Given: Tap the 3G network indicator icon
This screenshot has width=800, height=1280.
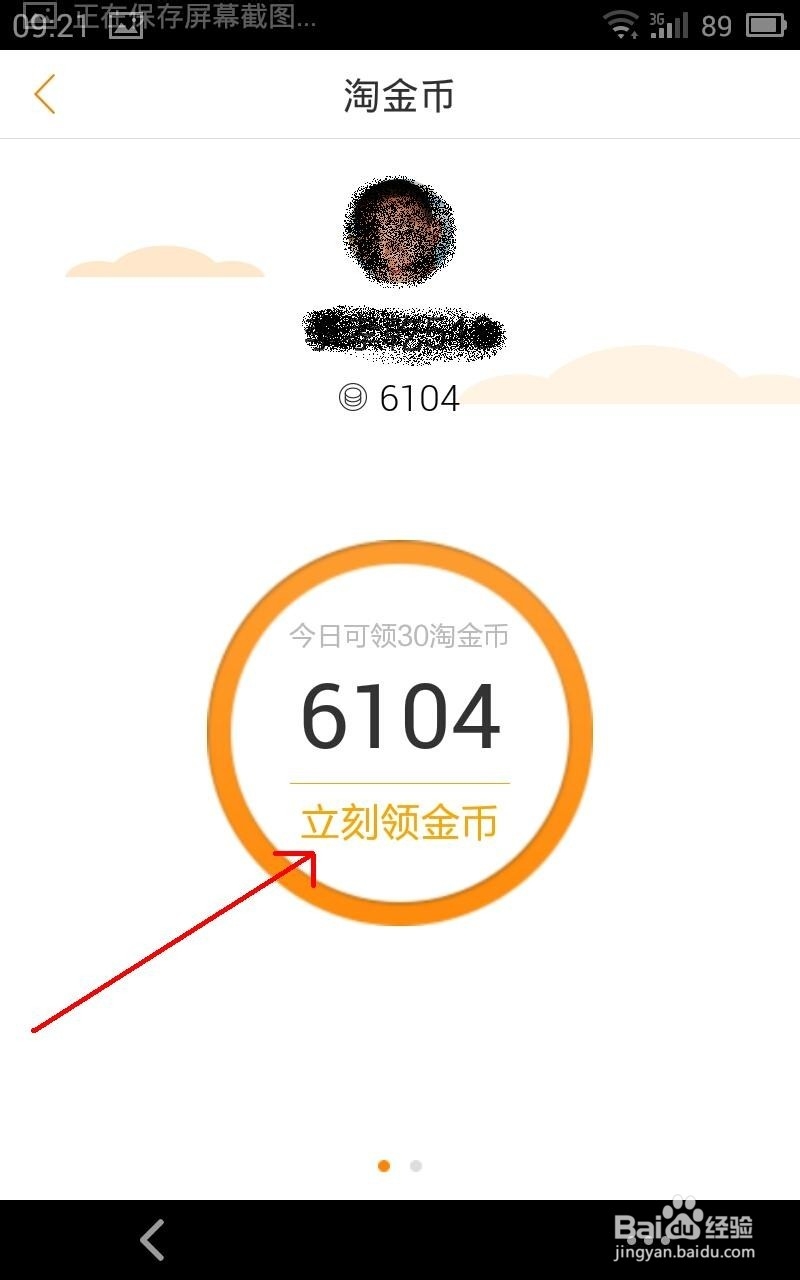Looking at the screenshot, I should tap(657, 20).
